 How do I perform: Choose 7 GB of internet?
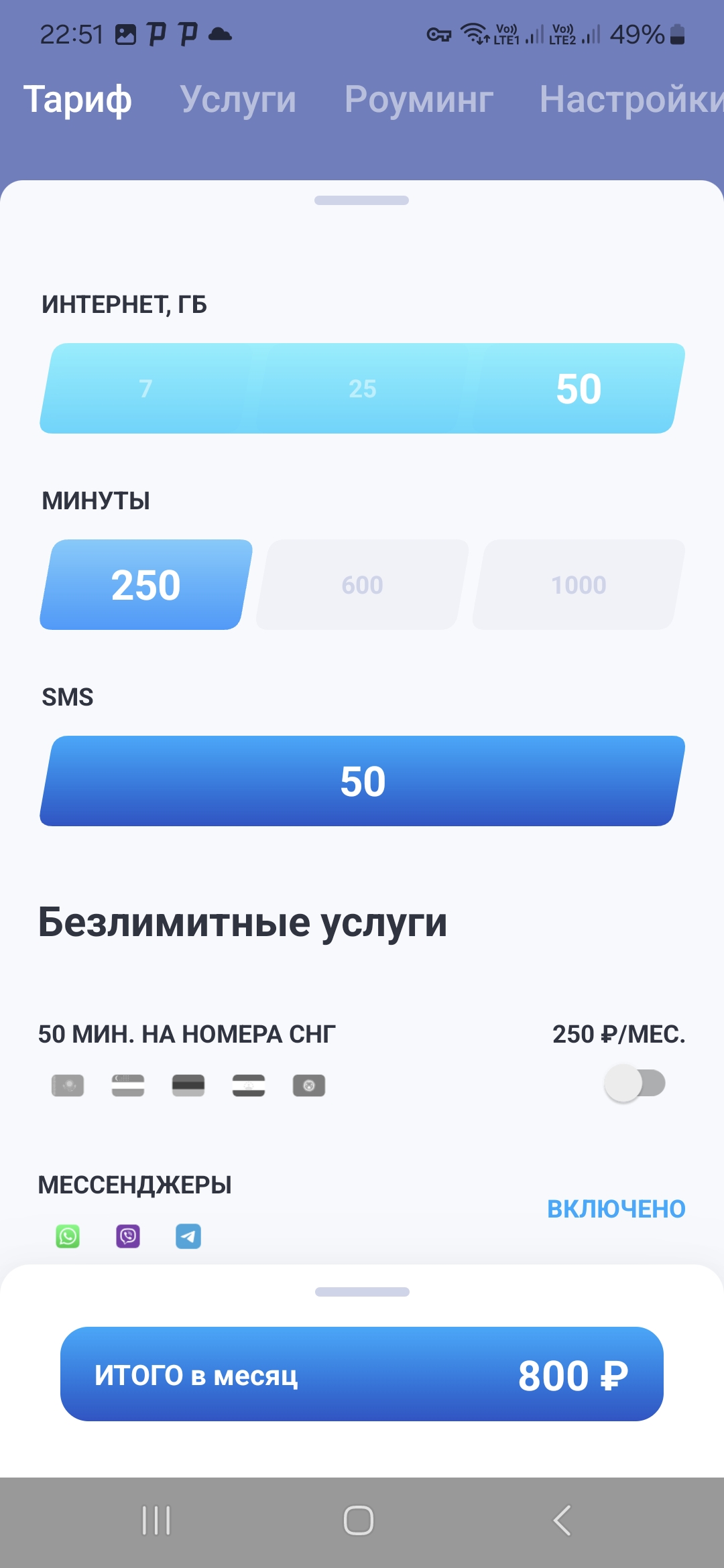[146, 389]
